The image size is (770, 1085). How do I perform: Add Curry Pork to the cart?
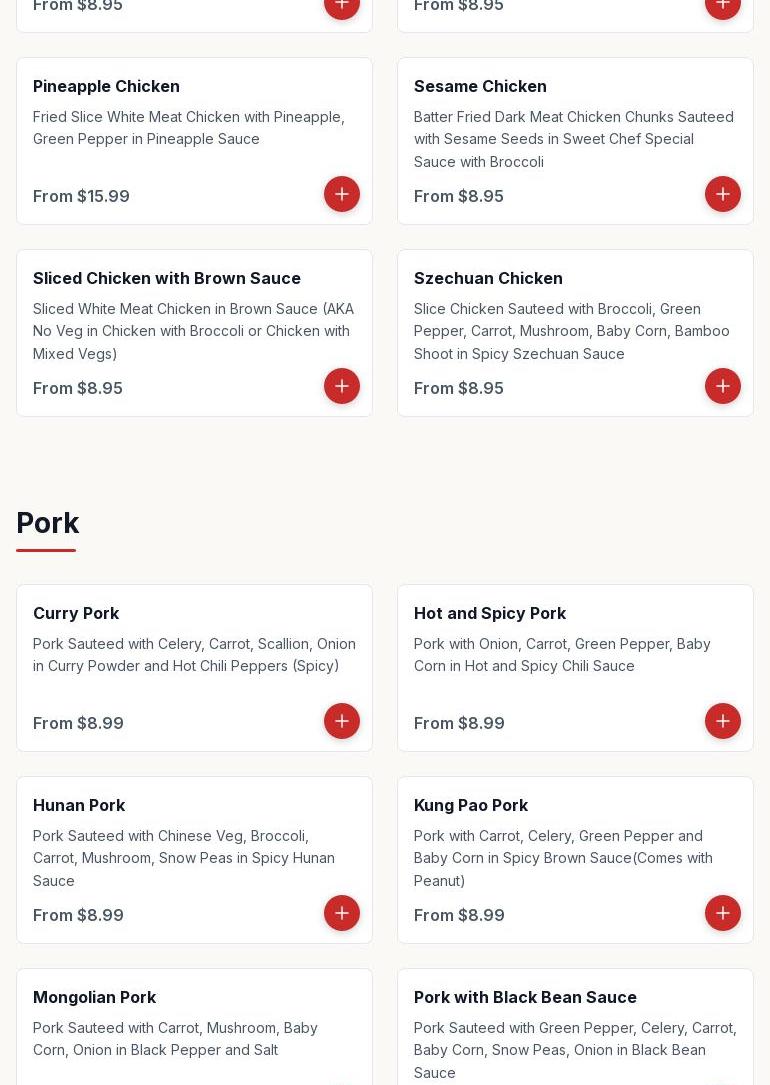[x=342, y=721]
